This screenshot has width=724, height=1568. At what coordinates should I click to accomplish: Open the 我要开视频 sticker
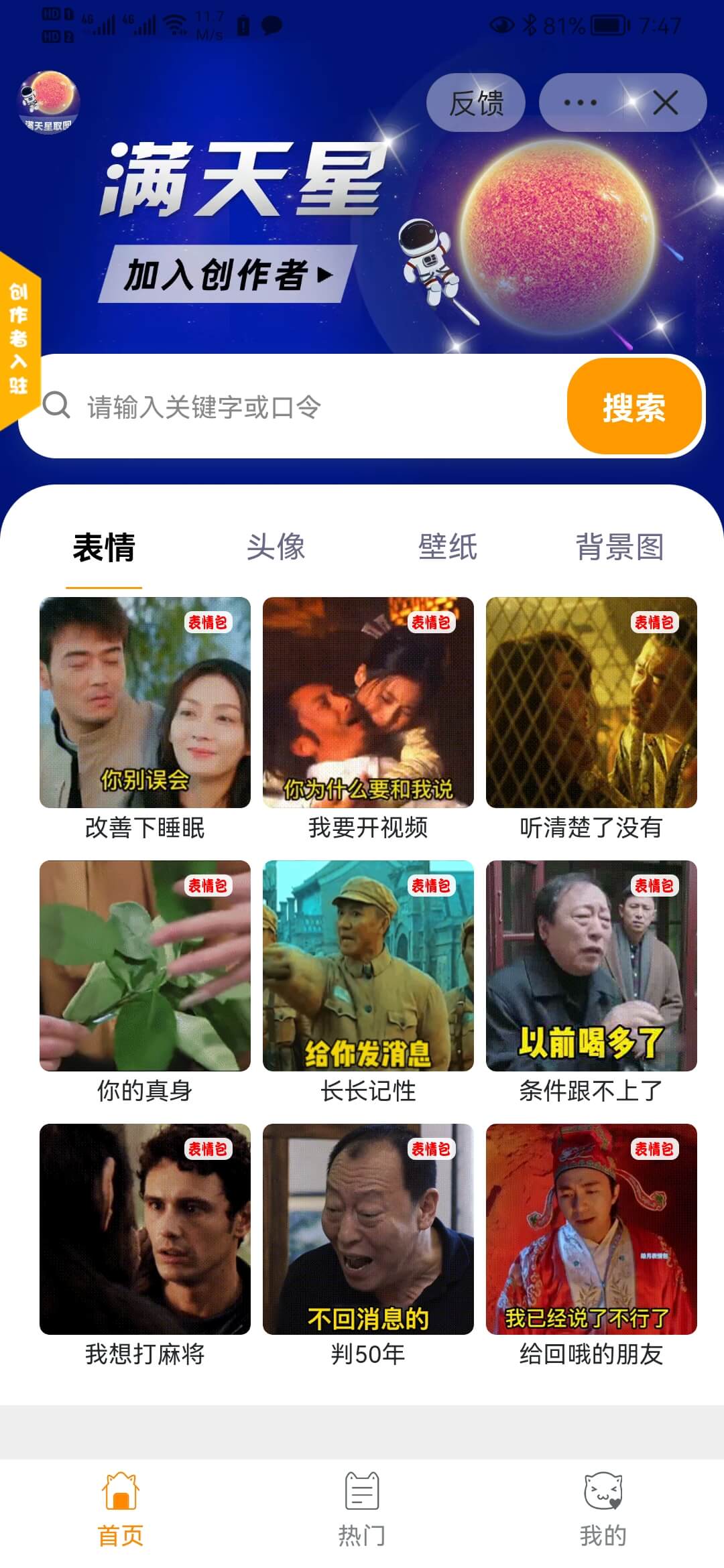point(368,702)
